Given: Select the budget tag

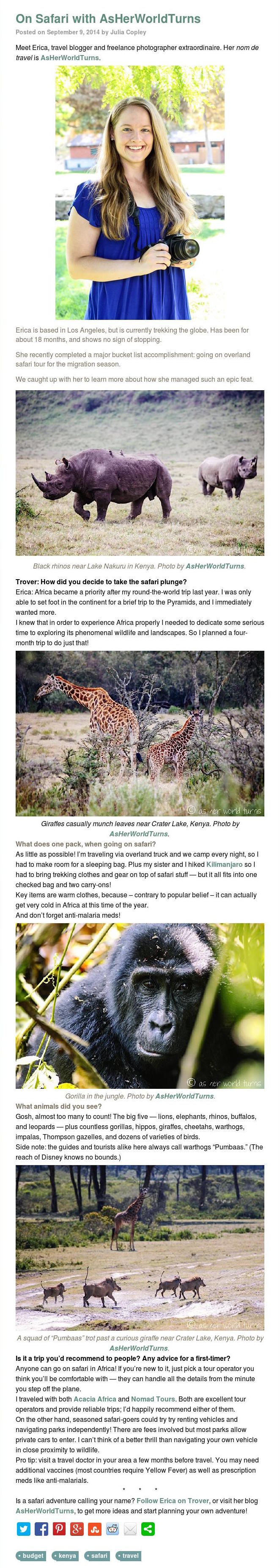Looking at the screenshot, I should [x=31, y=1555].
